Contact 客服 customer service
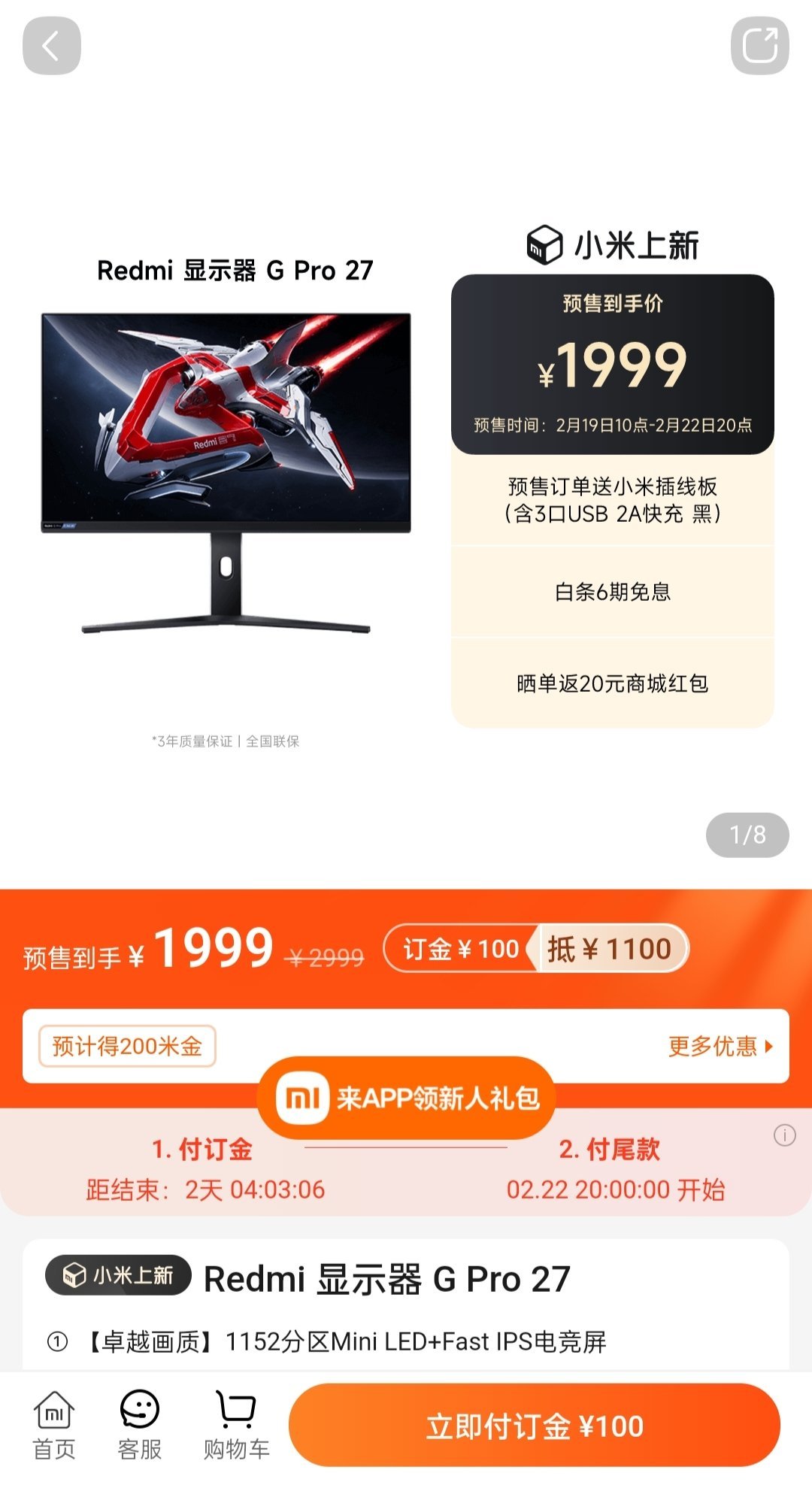The image size is (812, 1485). pos(140,1426)
